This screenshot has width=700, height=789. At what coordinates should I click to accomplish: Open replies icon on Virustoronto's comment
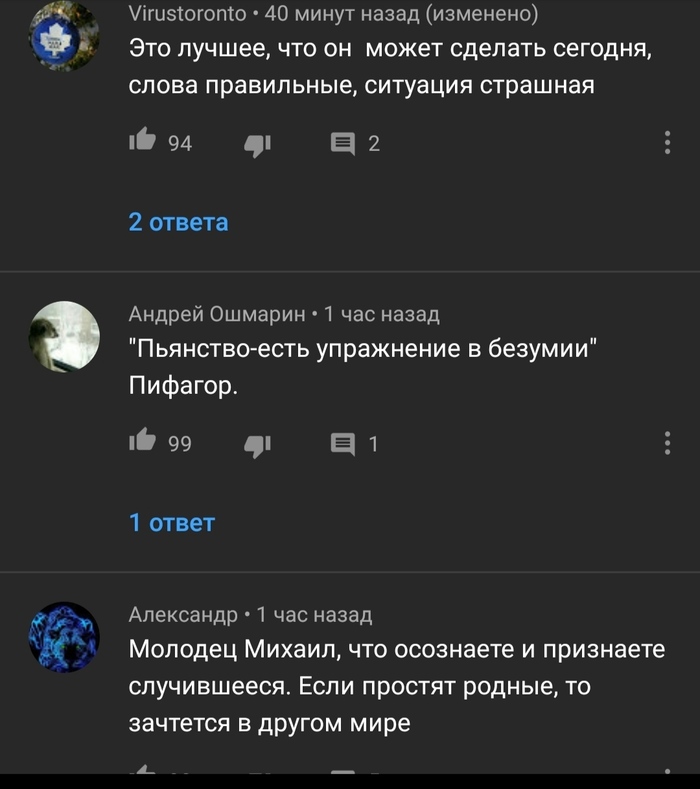pos(343,145)
